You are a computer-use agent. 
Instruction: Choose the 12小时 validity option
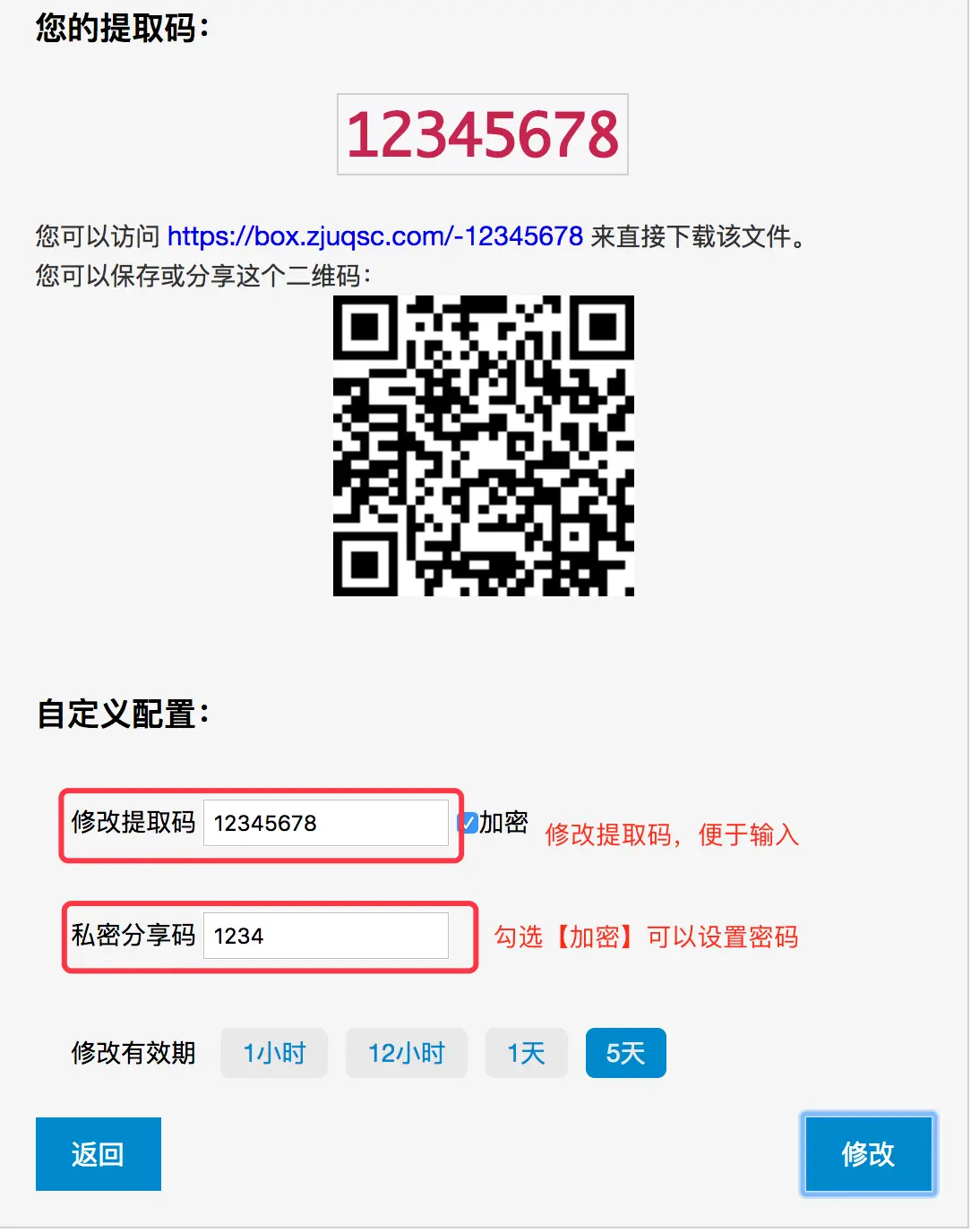407,1053
